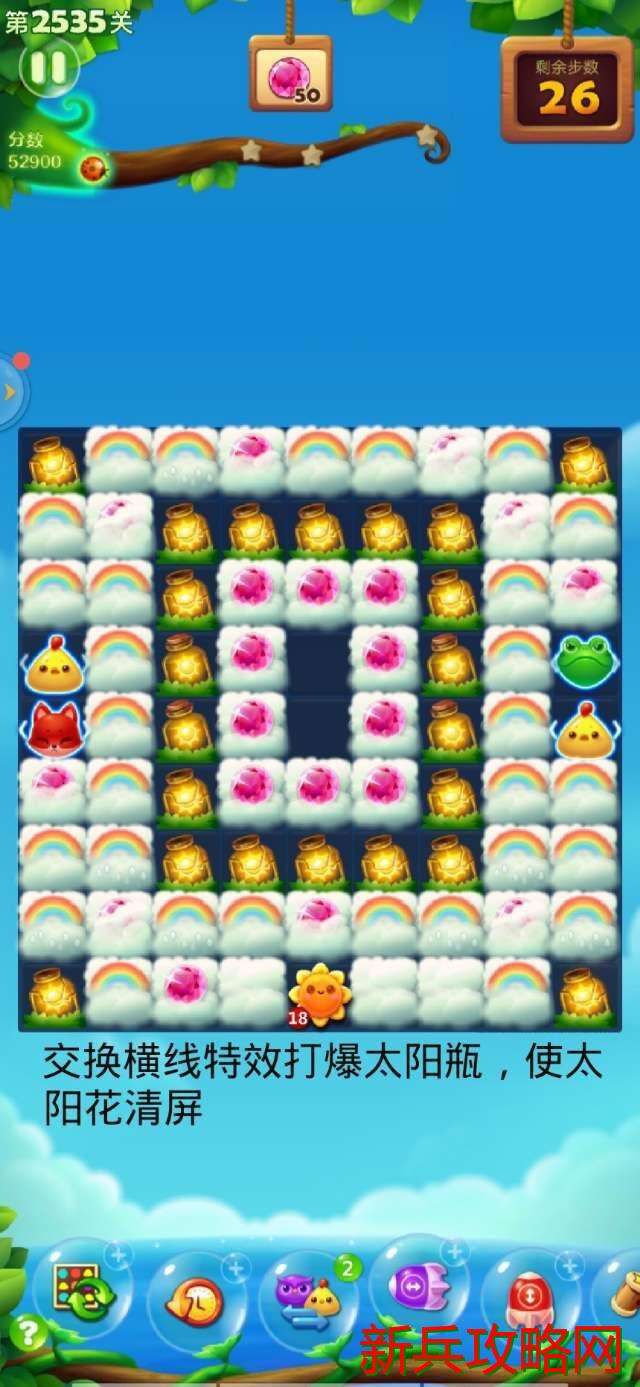The height and width of the screenshot is (1387, 640).
Task: Expand the side panel arrow
Action: click(10, 392)
